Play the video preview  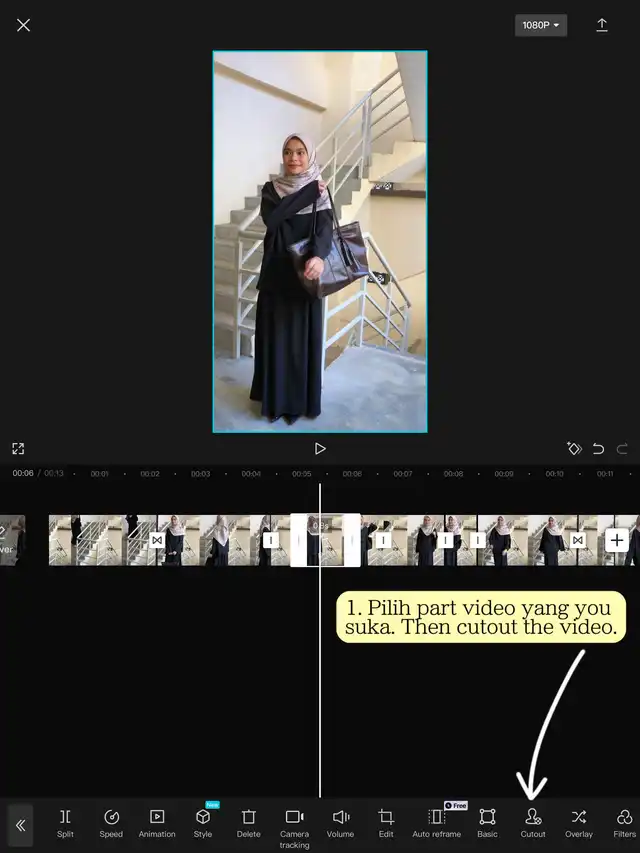pyautogui.click(x=320, y=449)
